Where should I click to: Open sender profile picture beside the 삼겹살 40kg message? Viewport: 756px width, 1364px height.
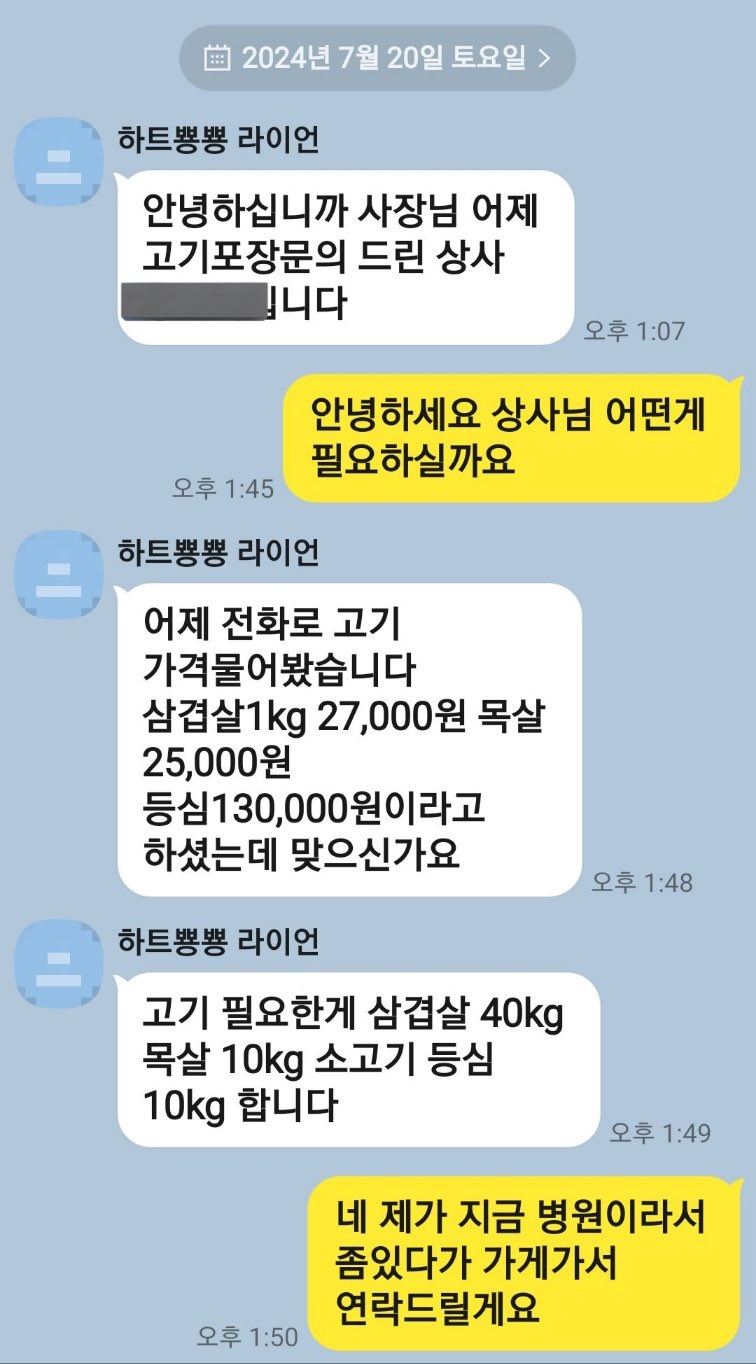click(59, 964)
